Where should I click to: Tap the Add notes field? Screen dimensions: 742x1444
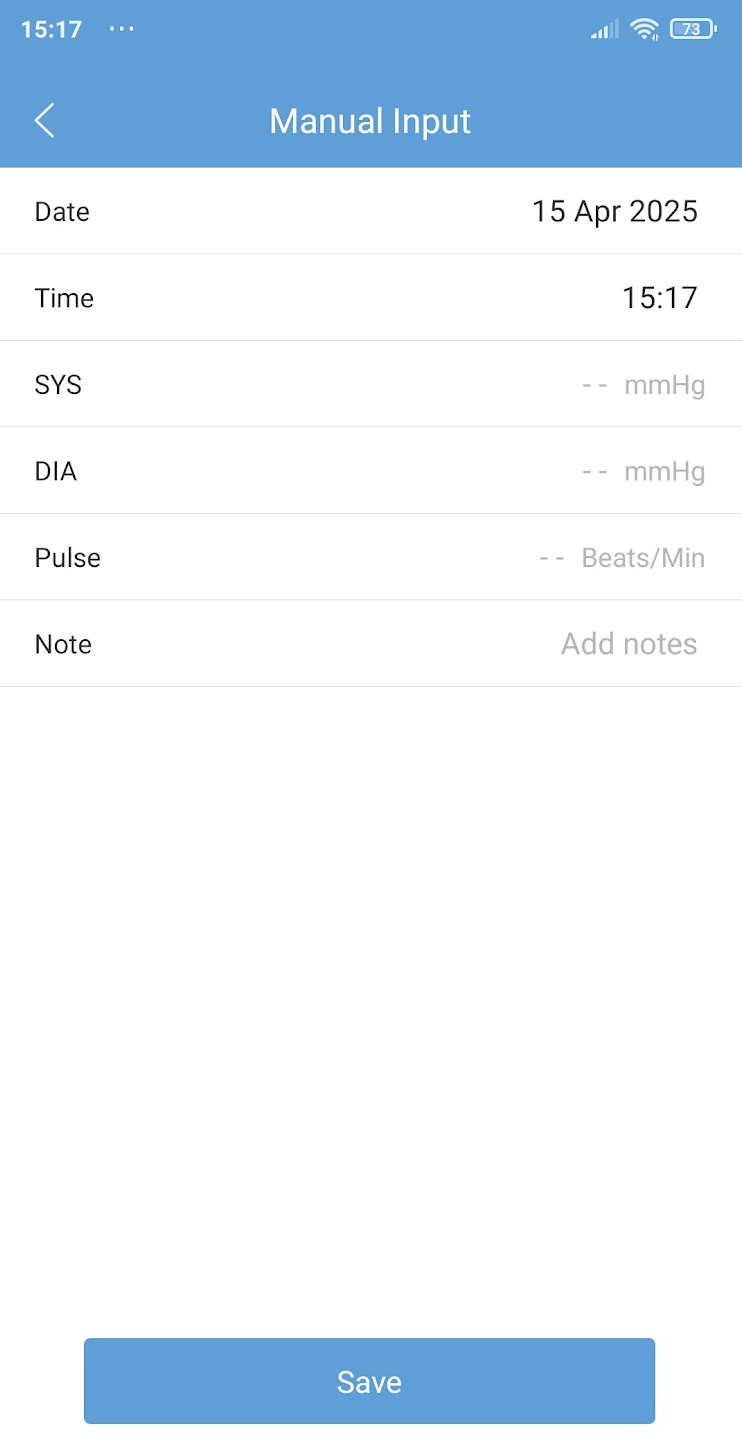629,644
